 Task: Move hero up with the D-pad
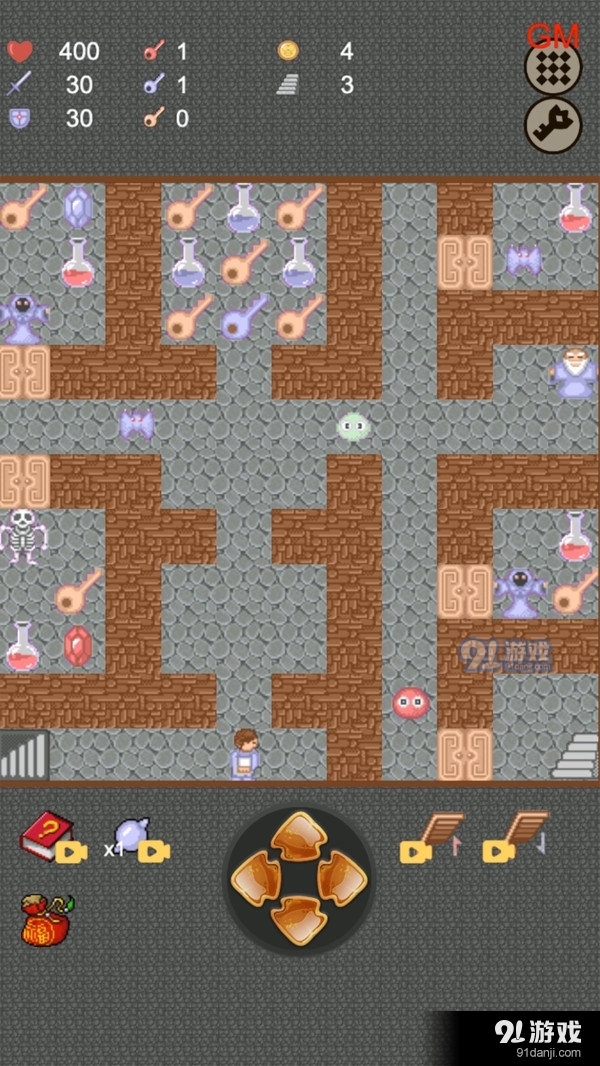[x=299, y=835]
